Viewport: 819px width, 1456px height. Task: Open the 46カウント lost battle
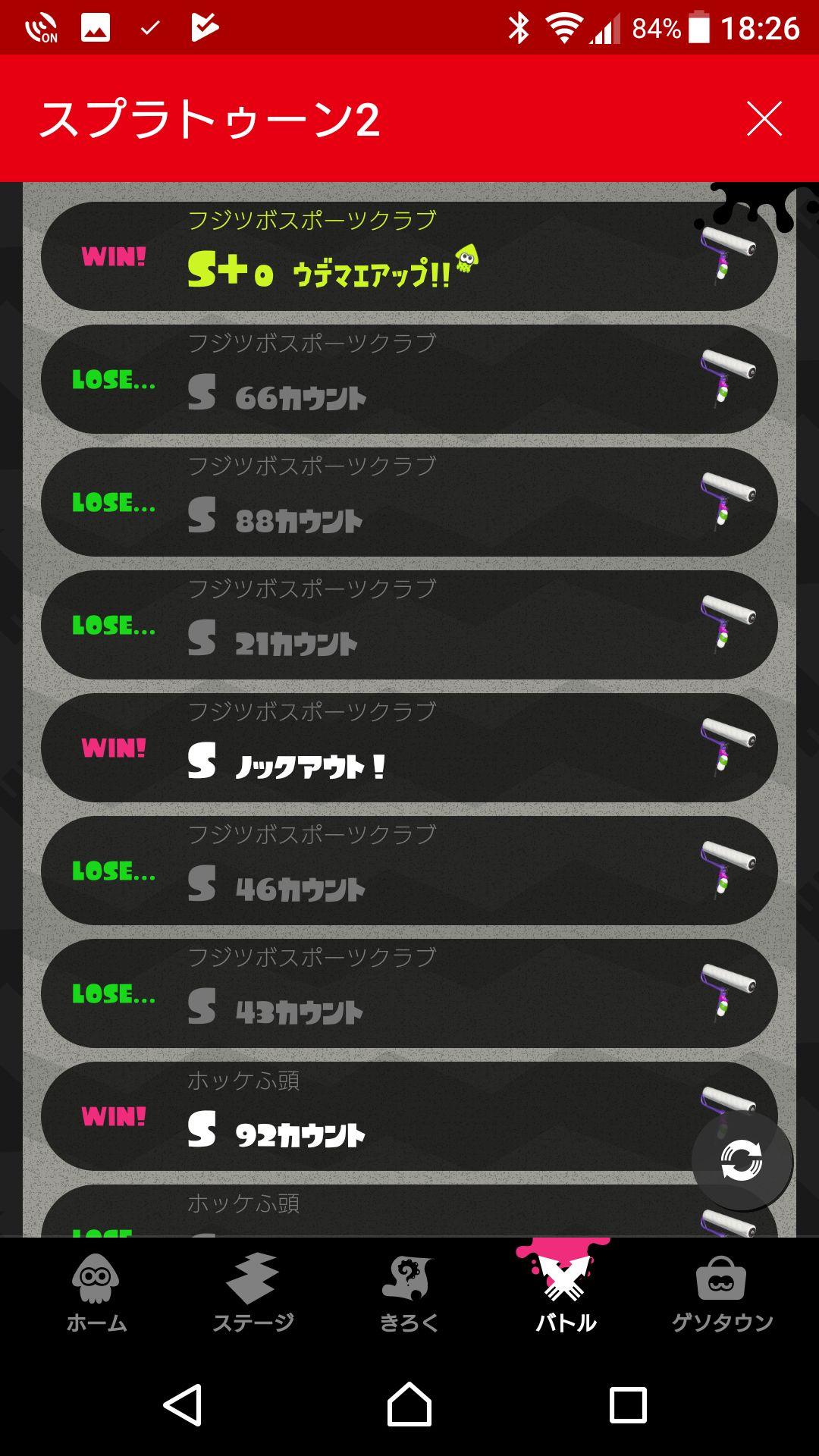click(x=409, y=871)
